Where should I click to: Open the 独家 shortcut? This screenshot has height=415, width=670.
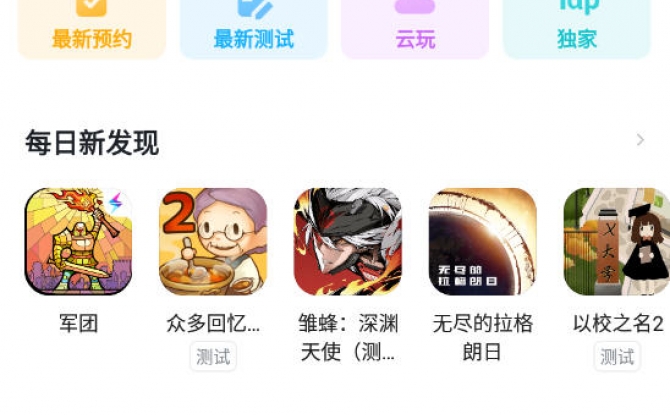(x=576, y=28)
